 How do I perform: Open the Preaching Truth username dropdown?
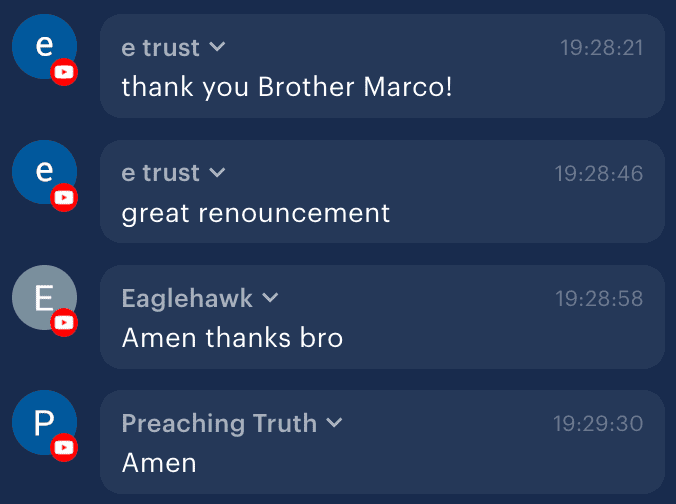pyautogui.click(x=334, y=423)
